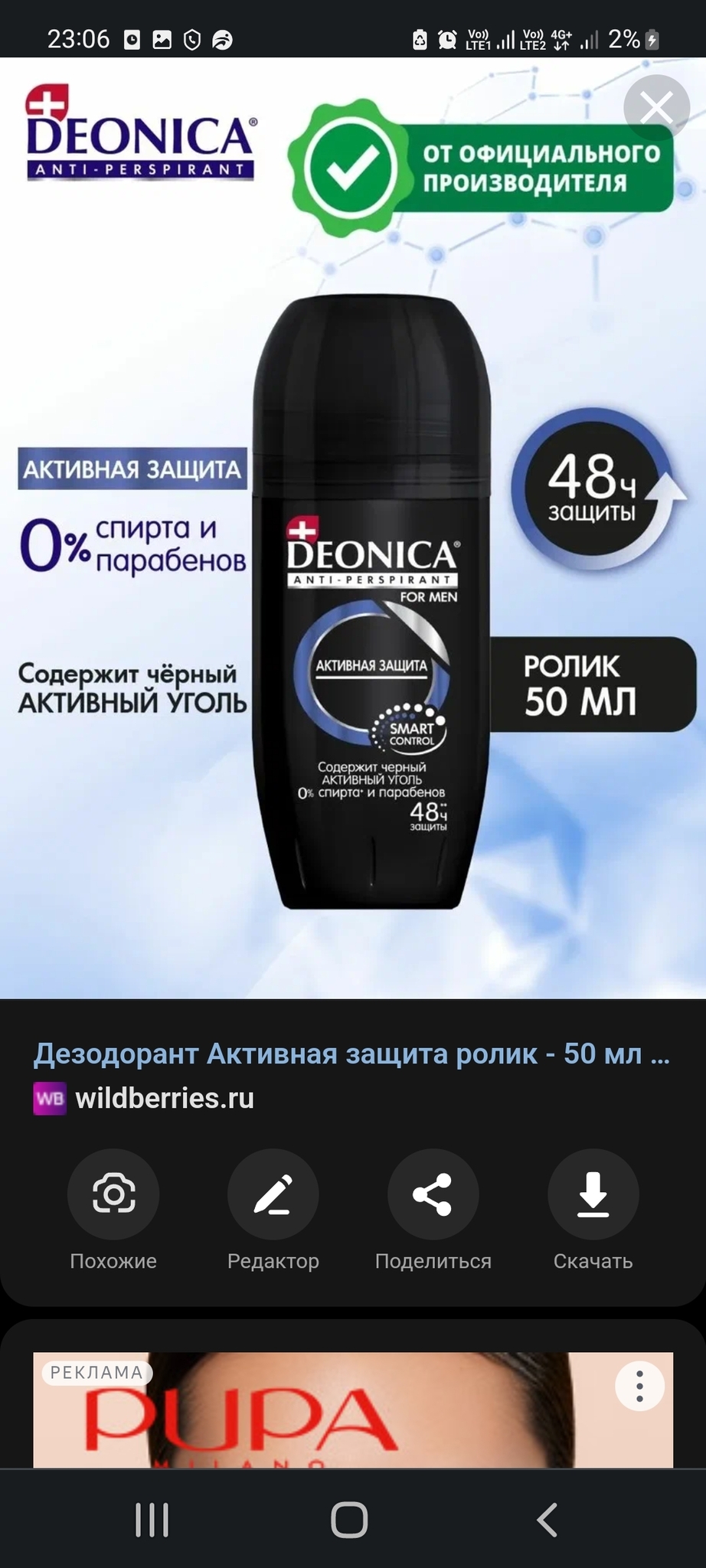Share the image via Поделиться
This screenshot has width=706, height=1568.
click(433, 1194)
